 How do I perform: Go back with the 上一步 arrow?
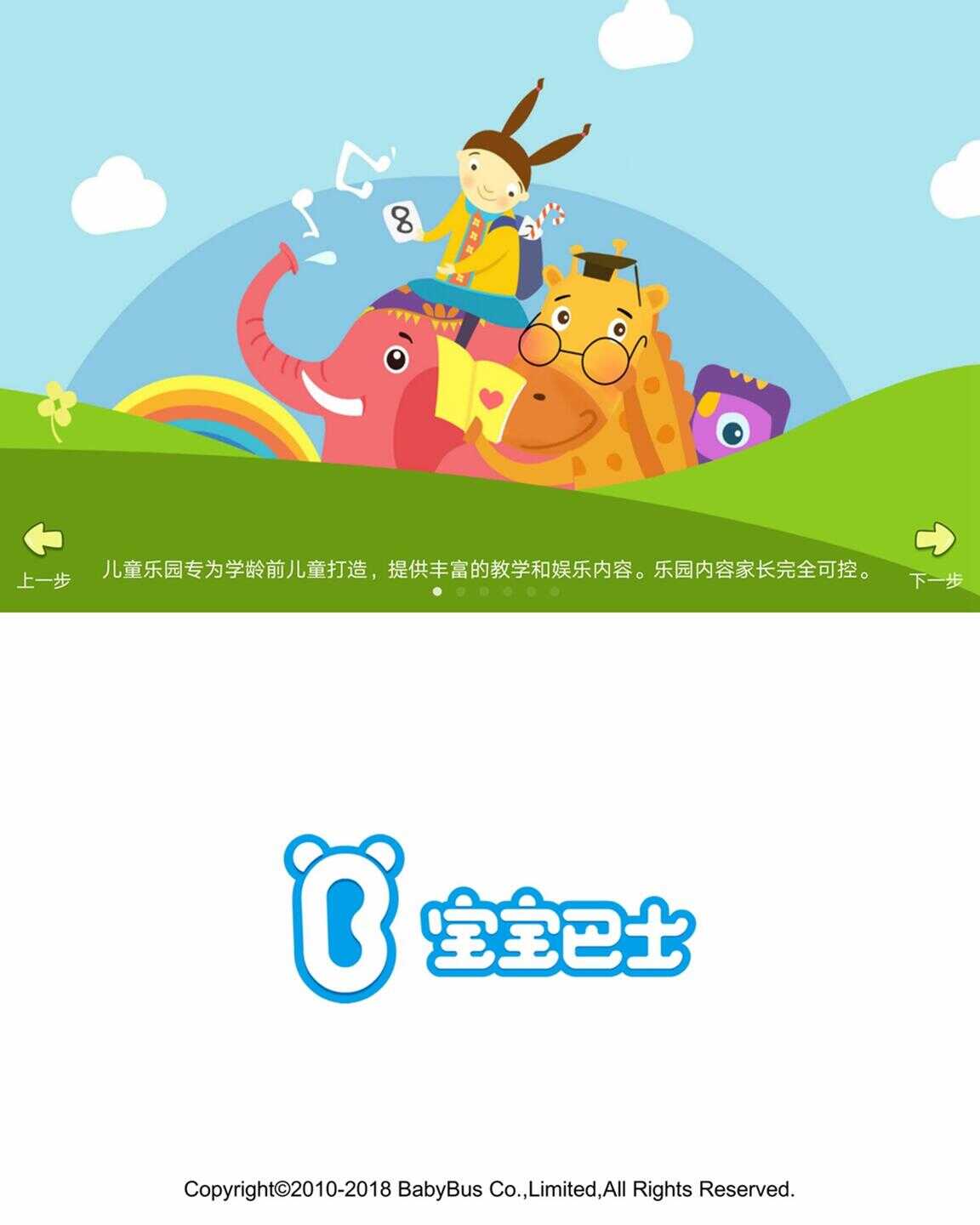point(43,540)
